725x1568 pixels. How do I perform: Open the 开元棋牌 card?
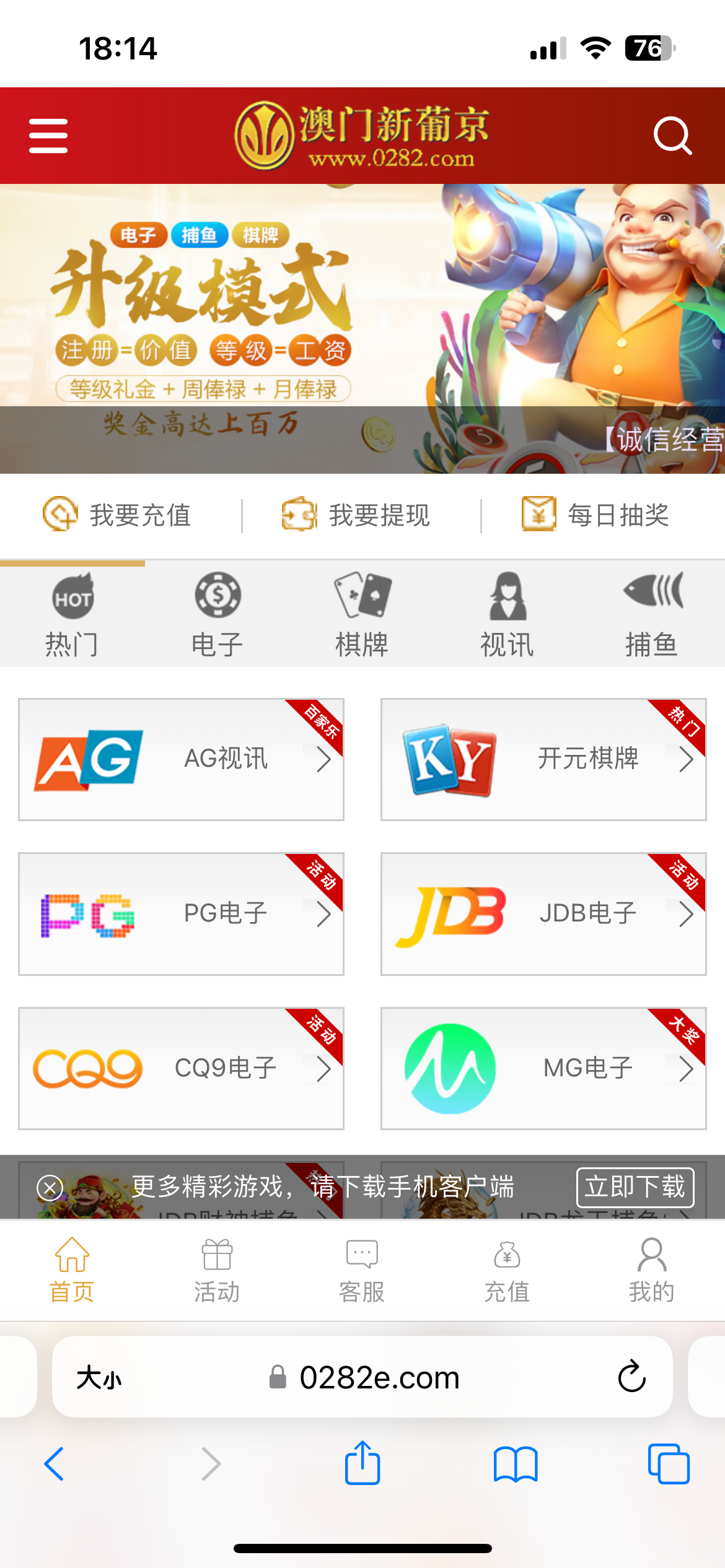point(543,759)
